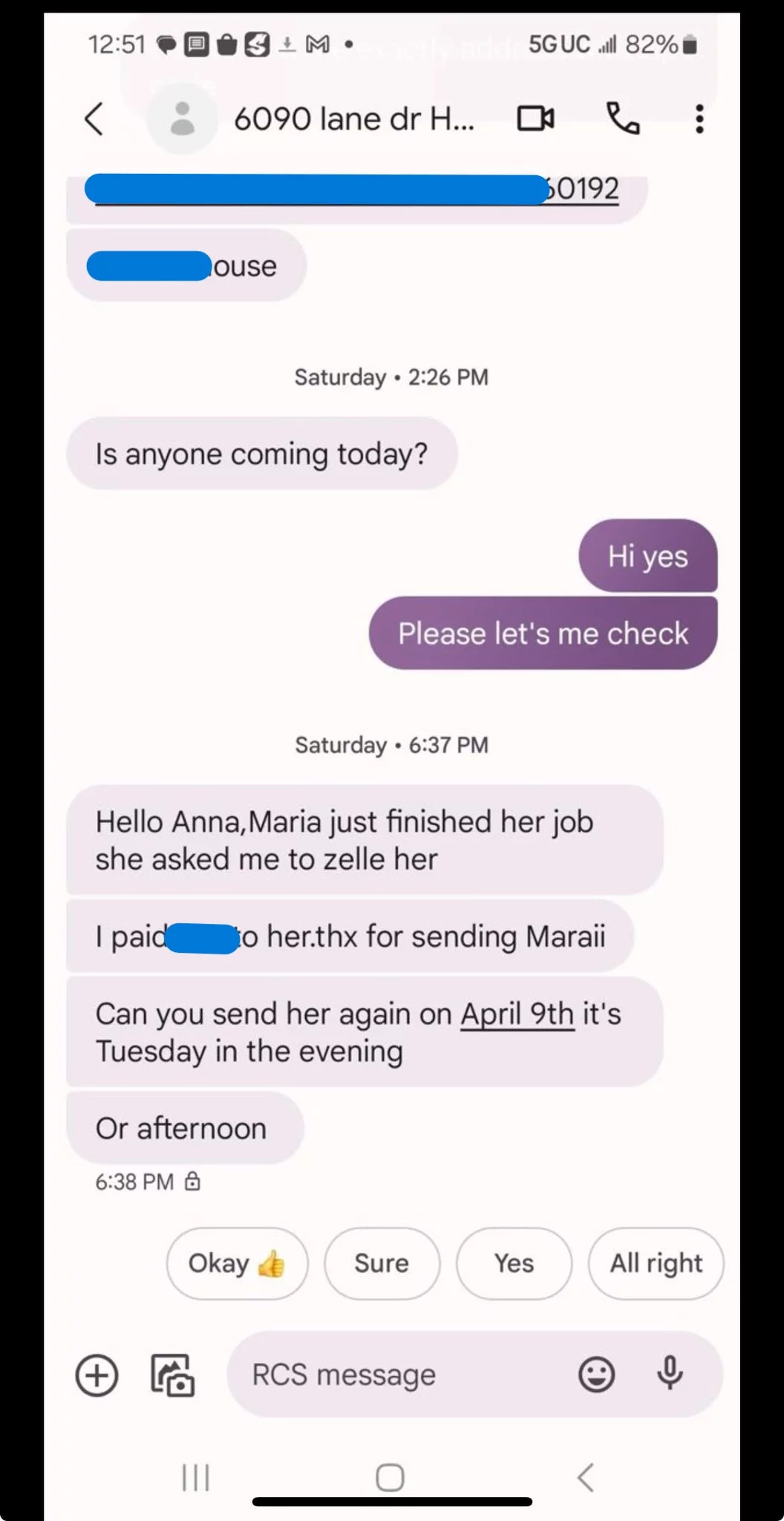Select the All right quick reply
This screenshot has width=784, height=1521.
[x=656, y=1263]
